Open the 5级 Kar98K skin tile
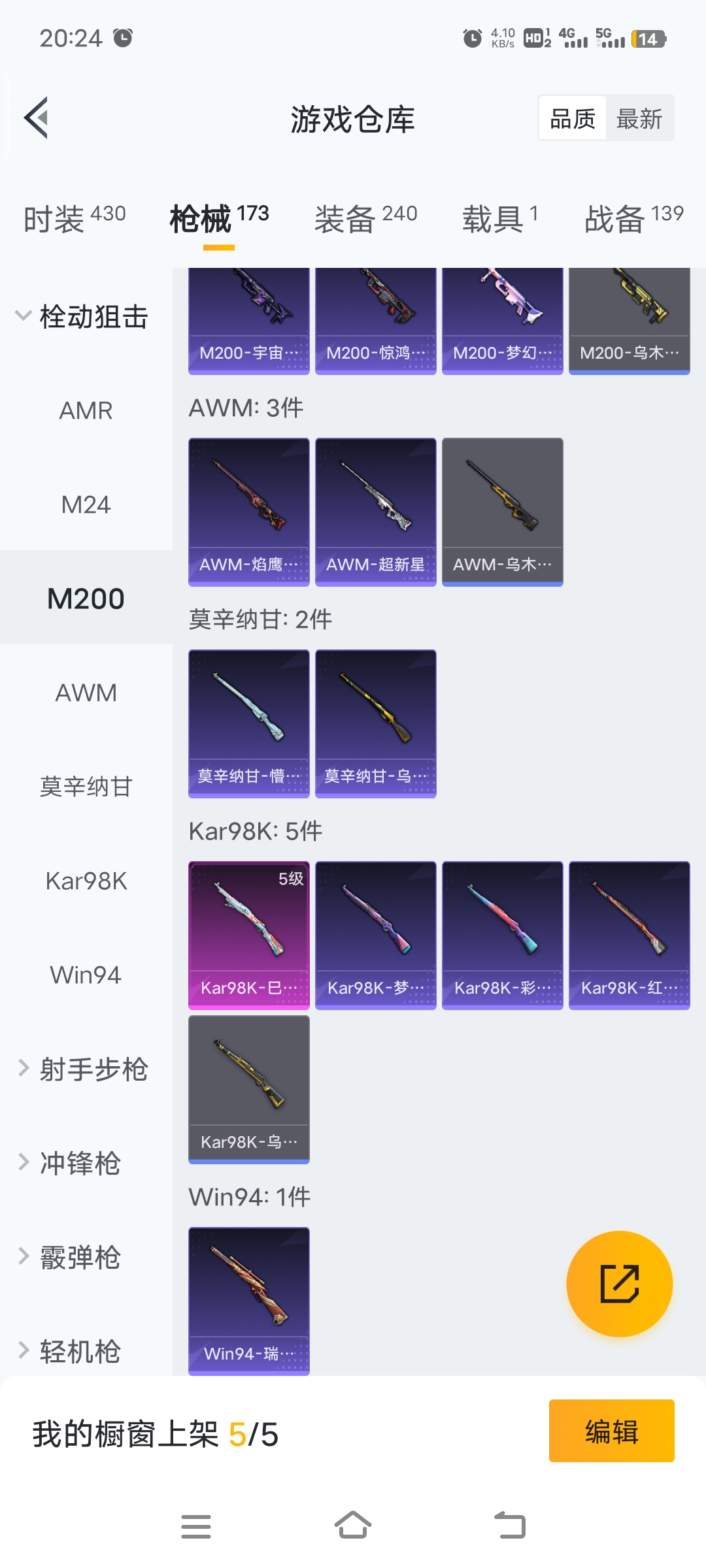The height and width of the screenshot is (1568, 706). (x=248, y=935)
